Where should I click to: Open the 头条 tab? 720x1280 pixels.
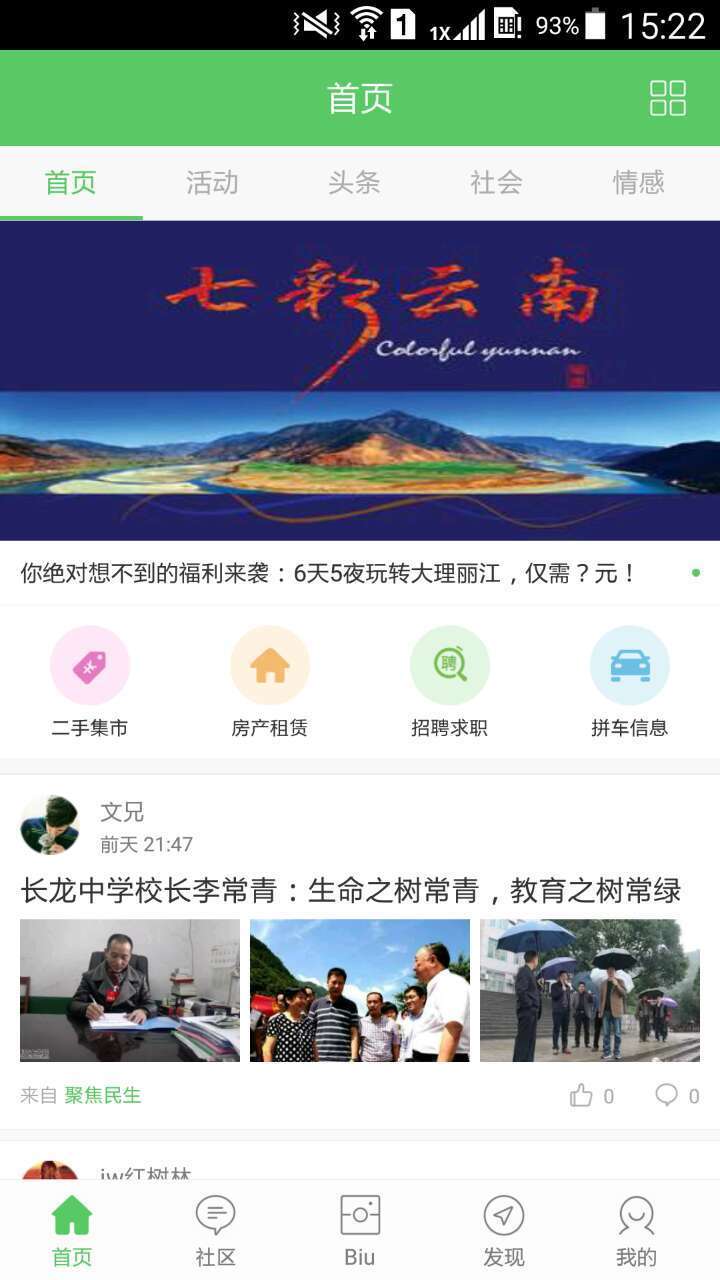(x=354, y=183)
